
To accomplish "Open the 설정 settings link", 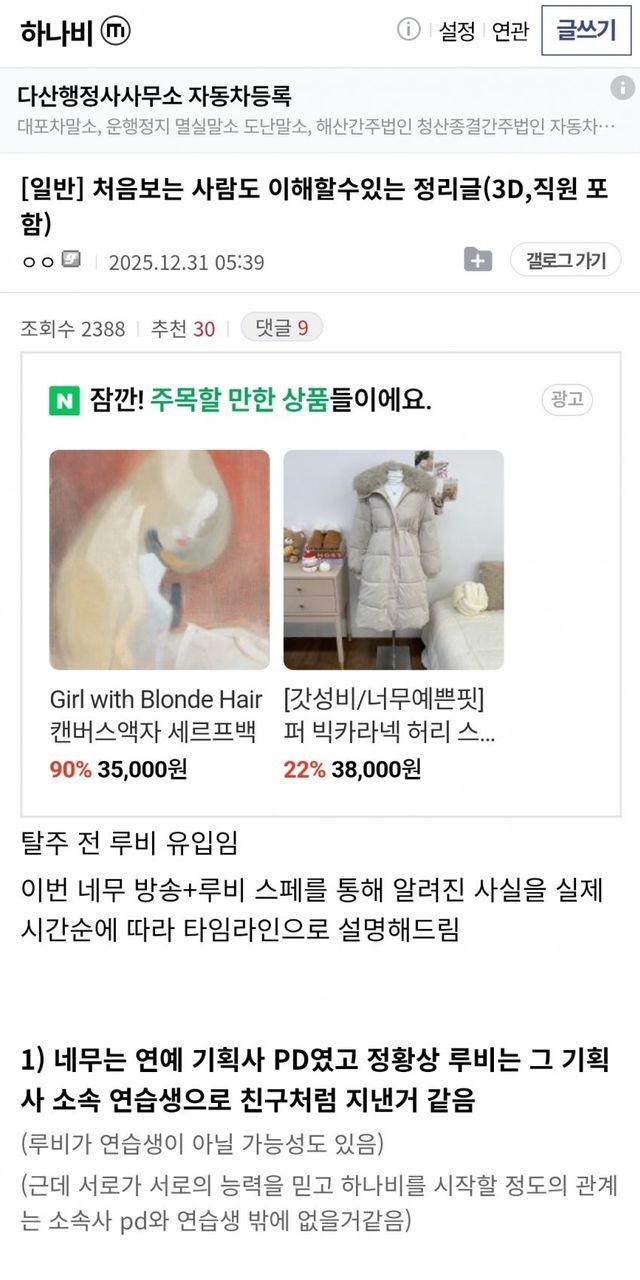I will [457, 32].
